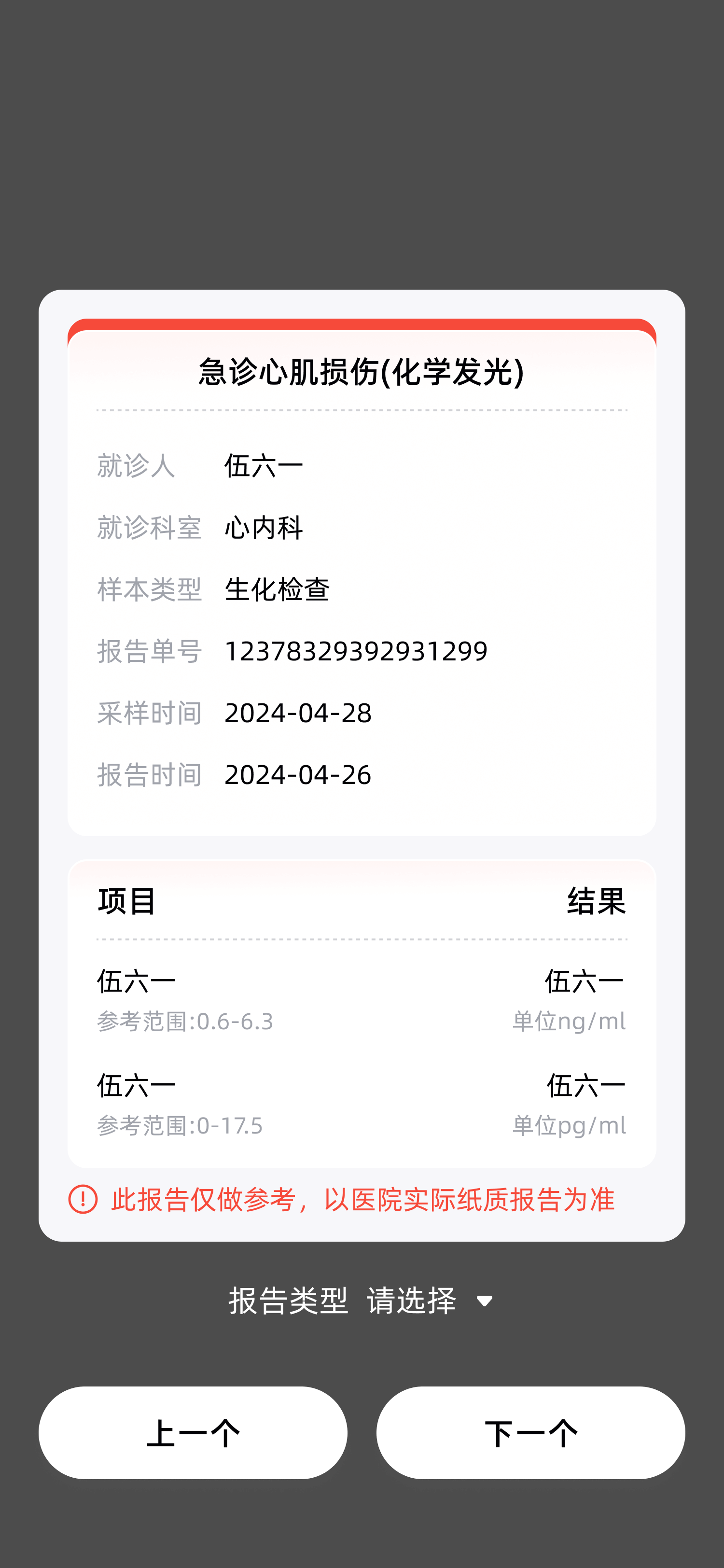
Task: Go to previous report with 上一个
Action: coord(193,1433)
